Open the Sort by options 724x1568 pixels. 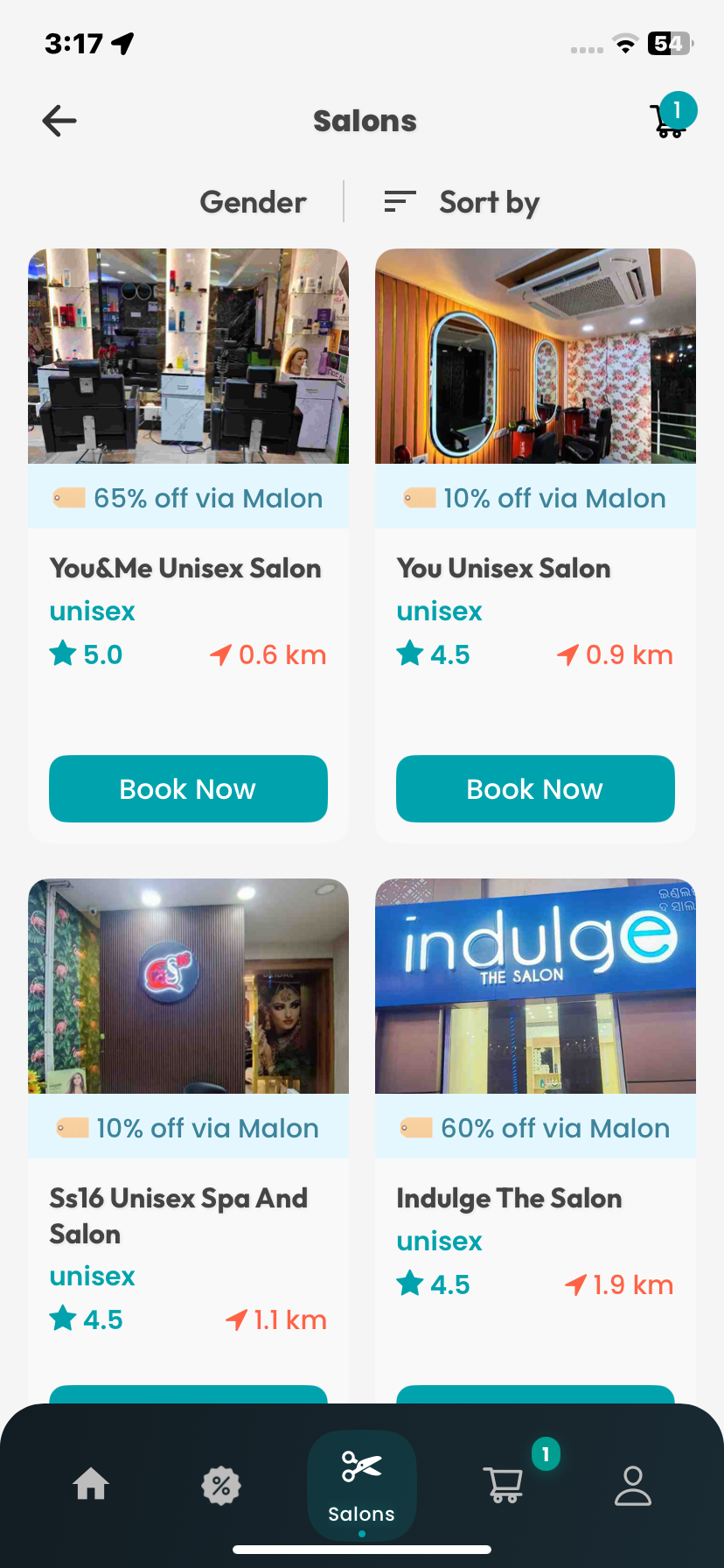coord(488,201)
